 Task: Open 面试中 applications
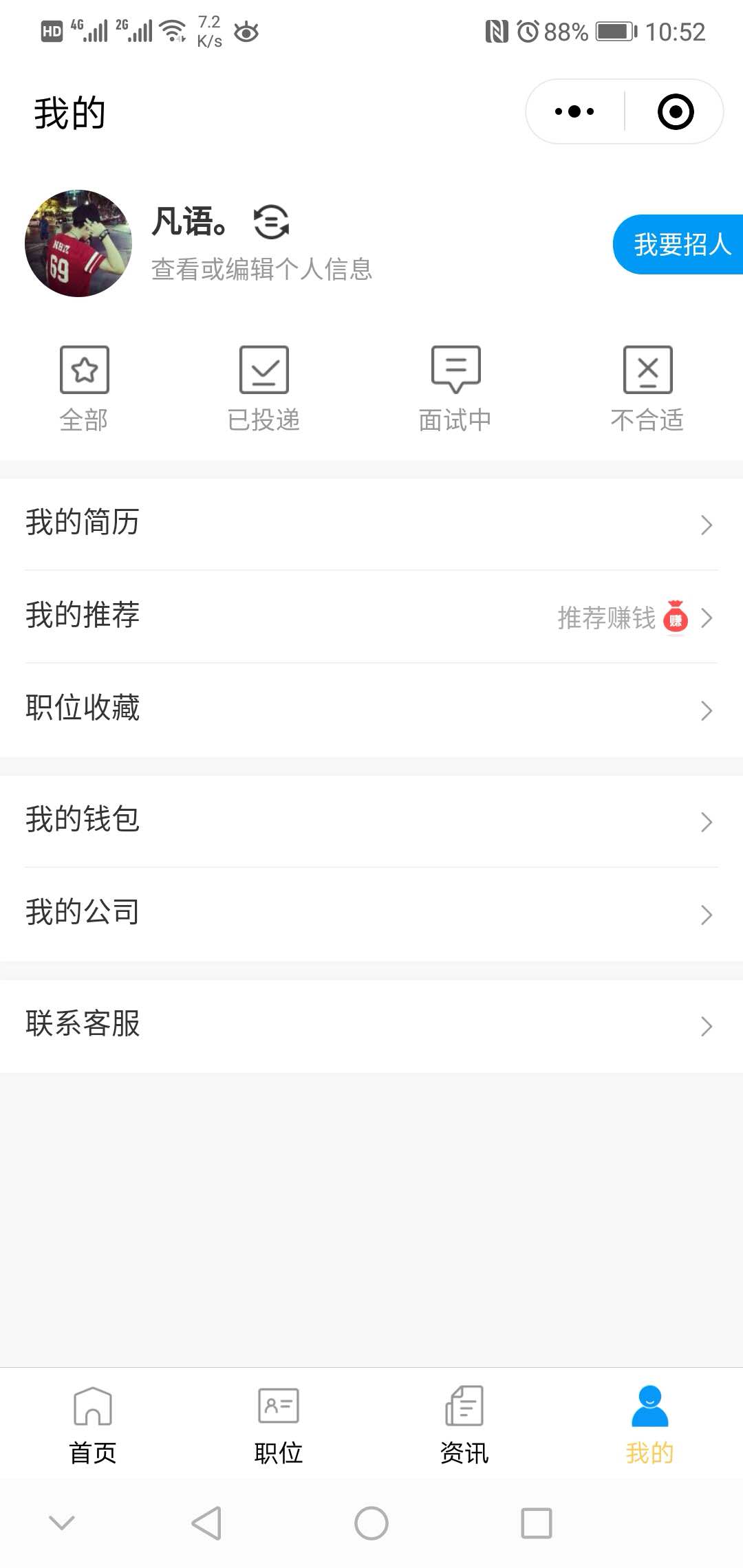[455, 389]
